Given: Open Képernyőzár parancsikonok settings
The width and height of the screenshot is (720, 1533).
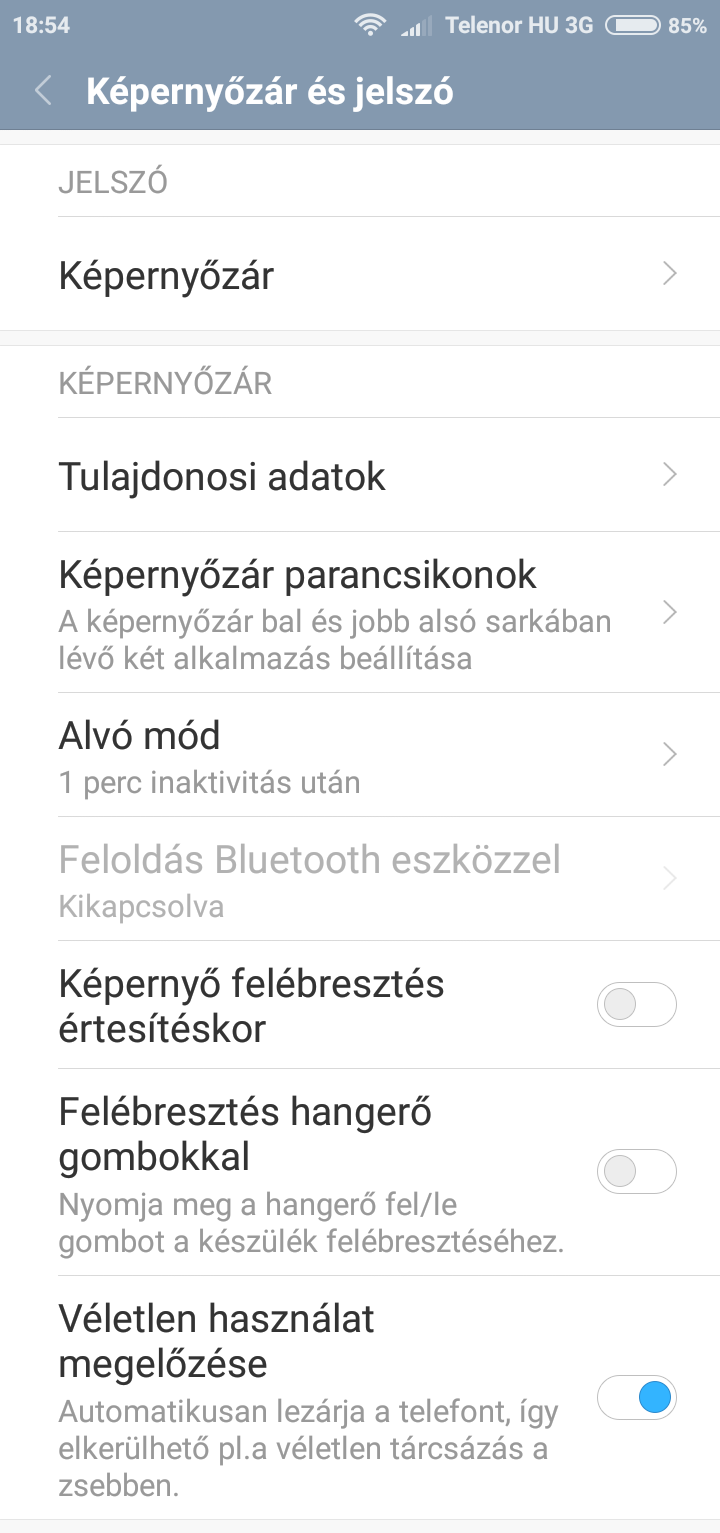Looking at the screenshot, I should tap(360, 612).
